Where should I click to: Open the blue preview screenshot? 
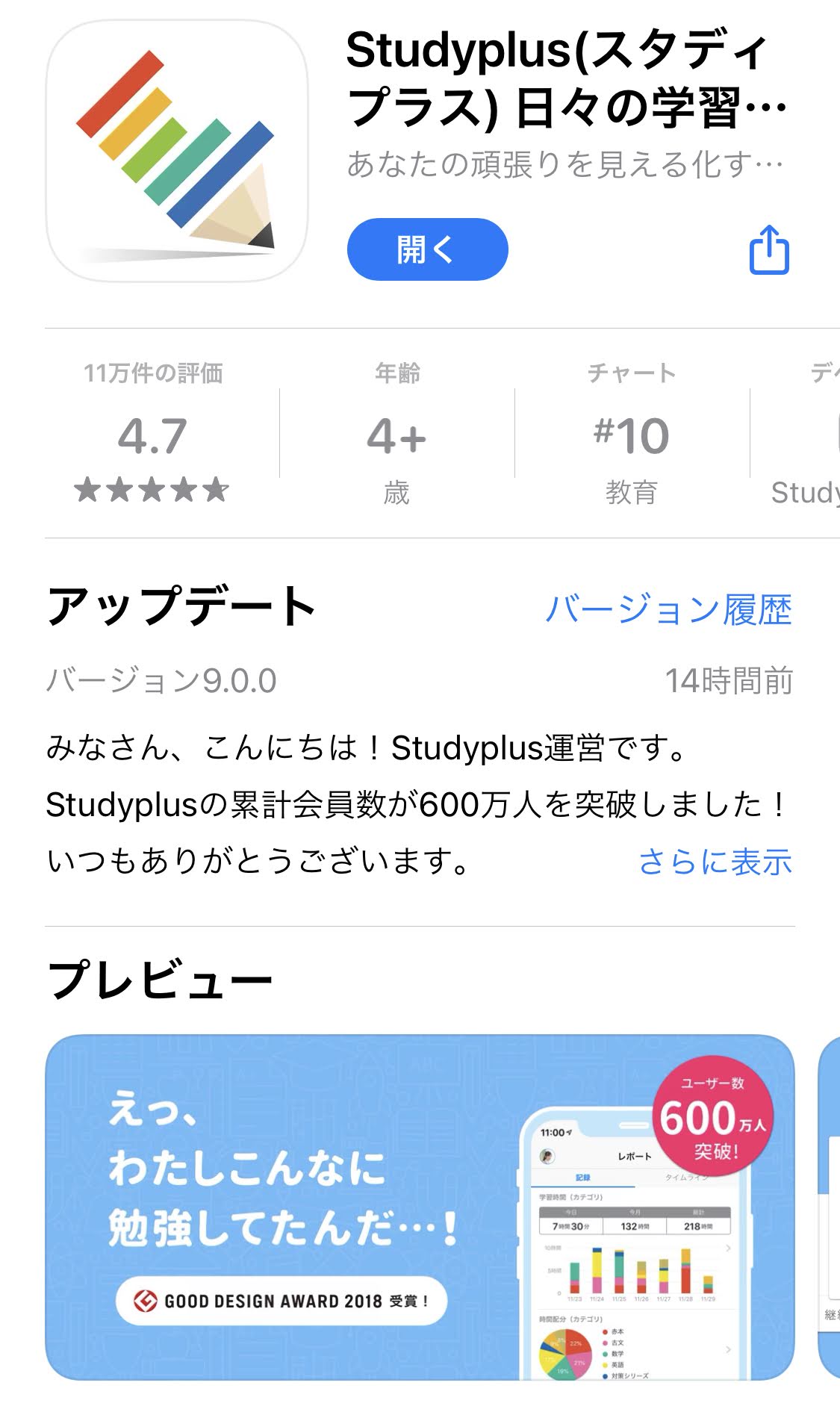point(419,1206)
